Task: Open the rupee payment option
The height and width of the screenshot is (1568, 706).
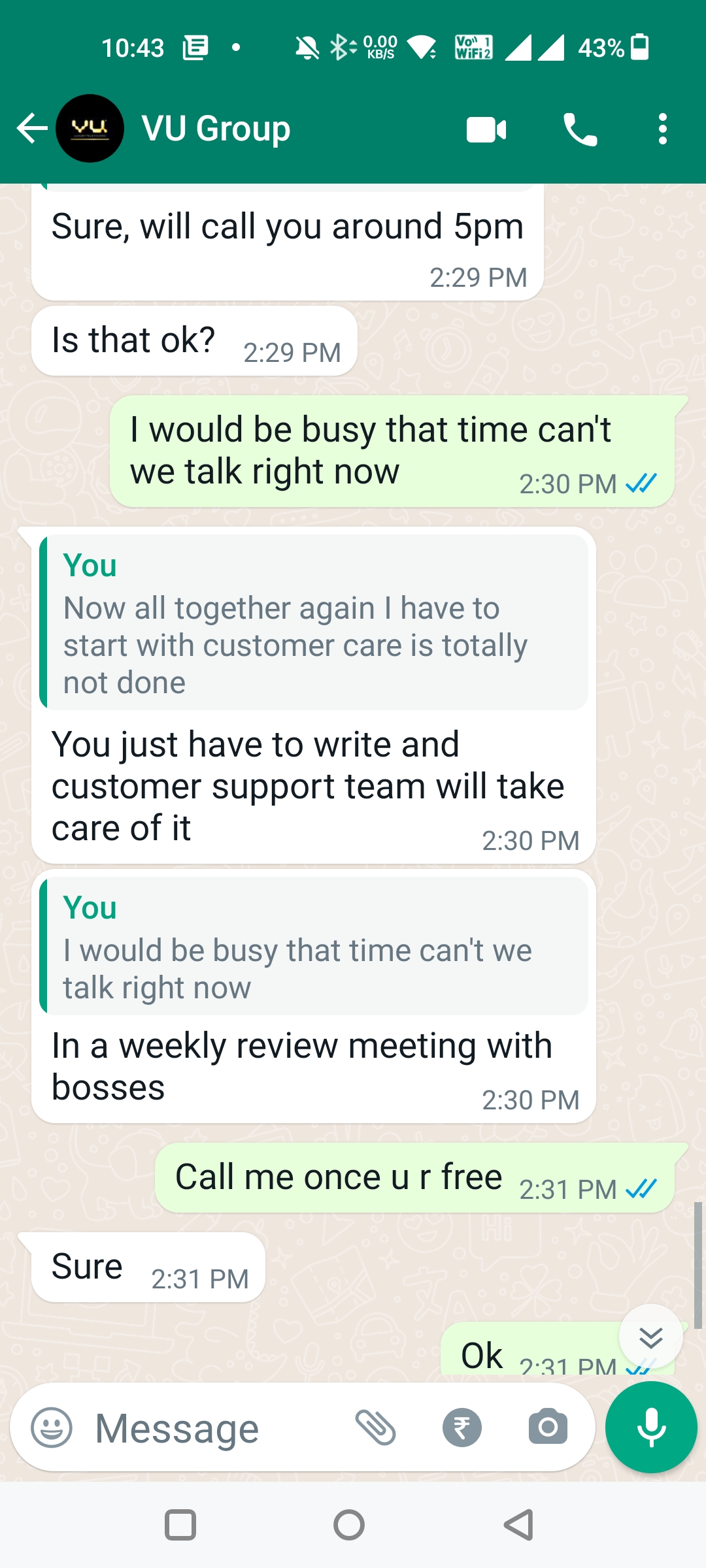Action: (462, 1428)
